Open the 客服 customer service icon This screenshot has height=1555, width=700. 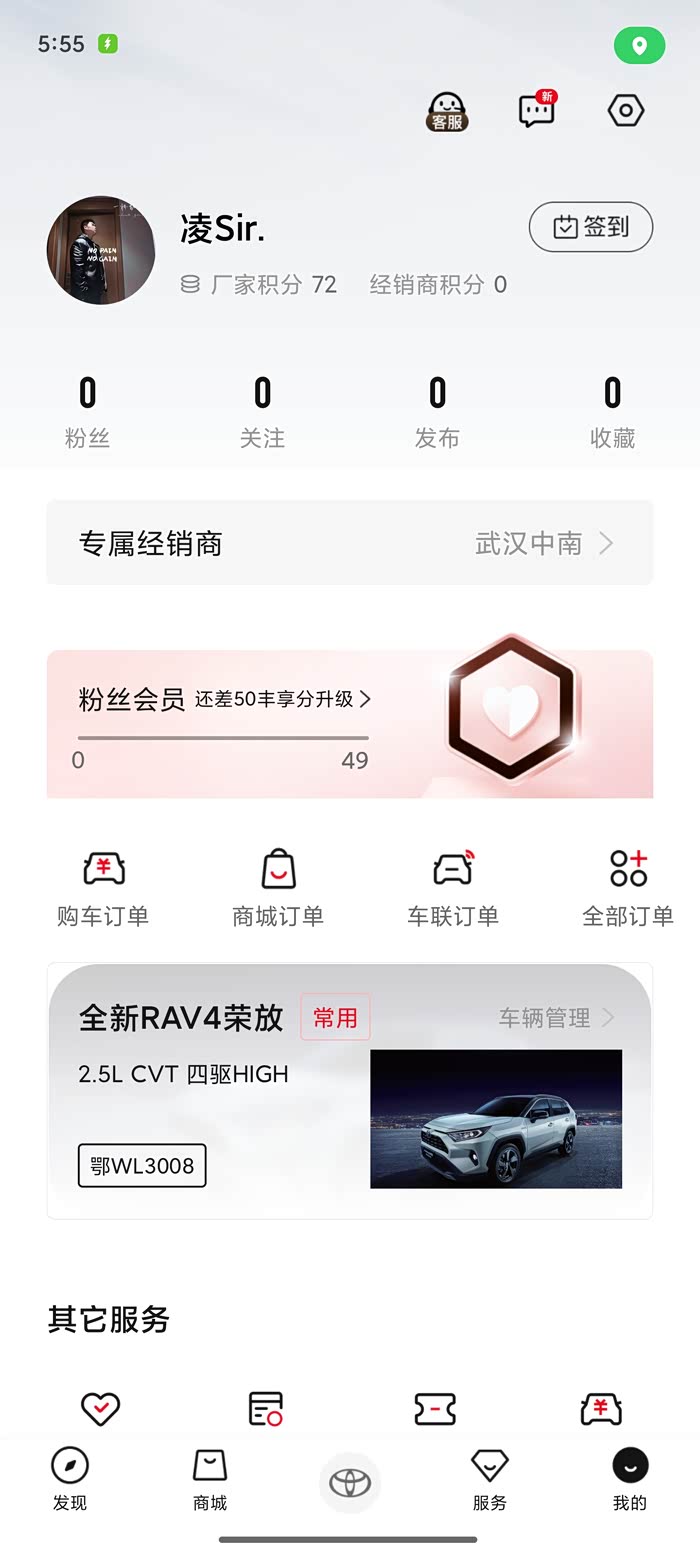click(x=447, y=111)
